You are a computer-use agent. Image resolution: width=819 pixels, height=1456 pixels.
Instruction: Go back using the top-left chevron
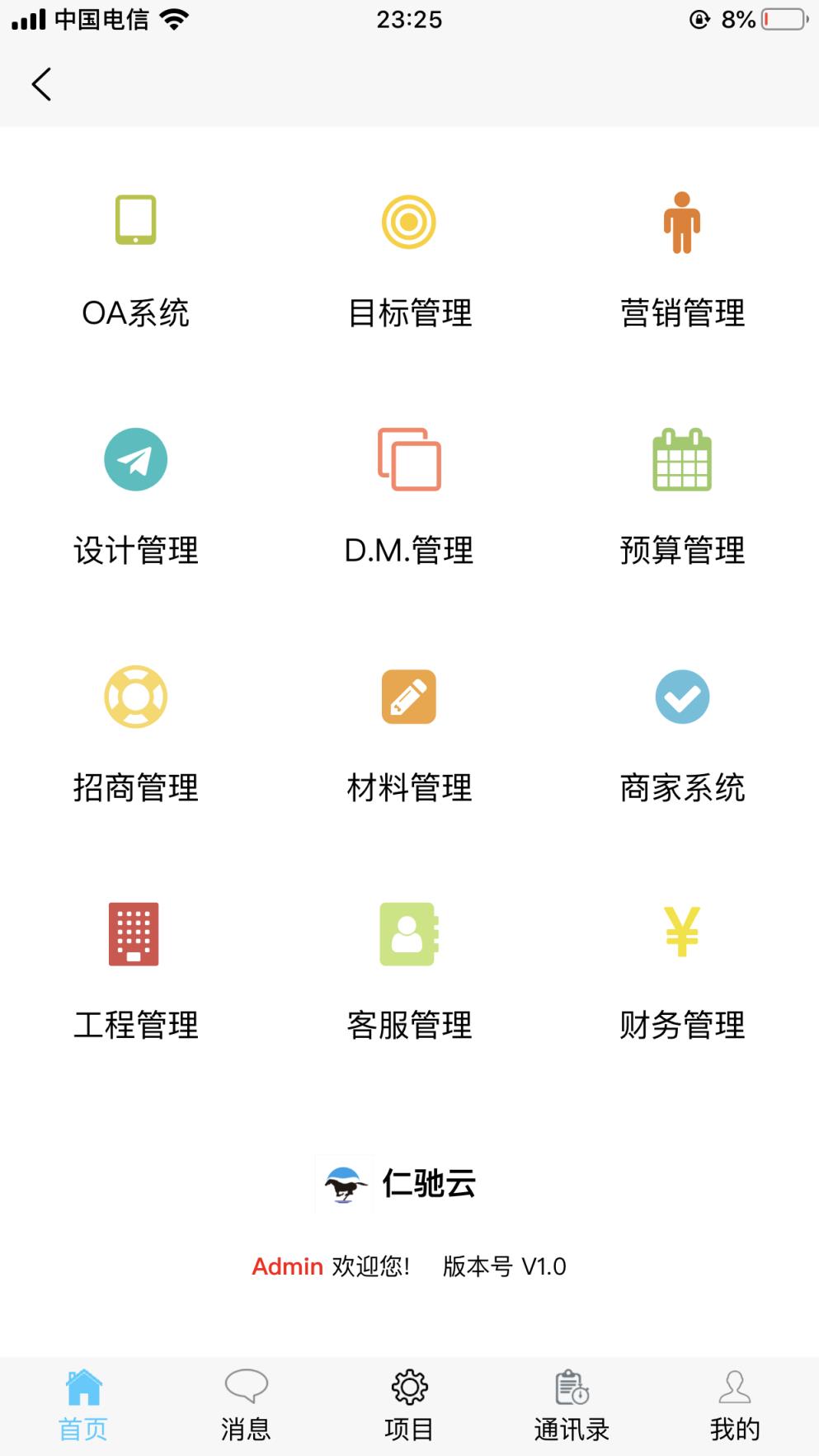40,83
